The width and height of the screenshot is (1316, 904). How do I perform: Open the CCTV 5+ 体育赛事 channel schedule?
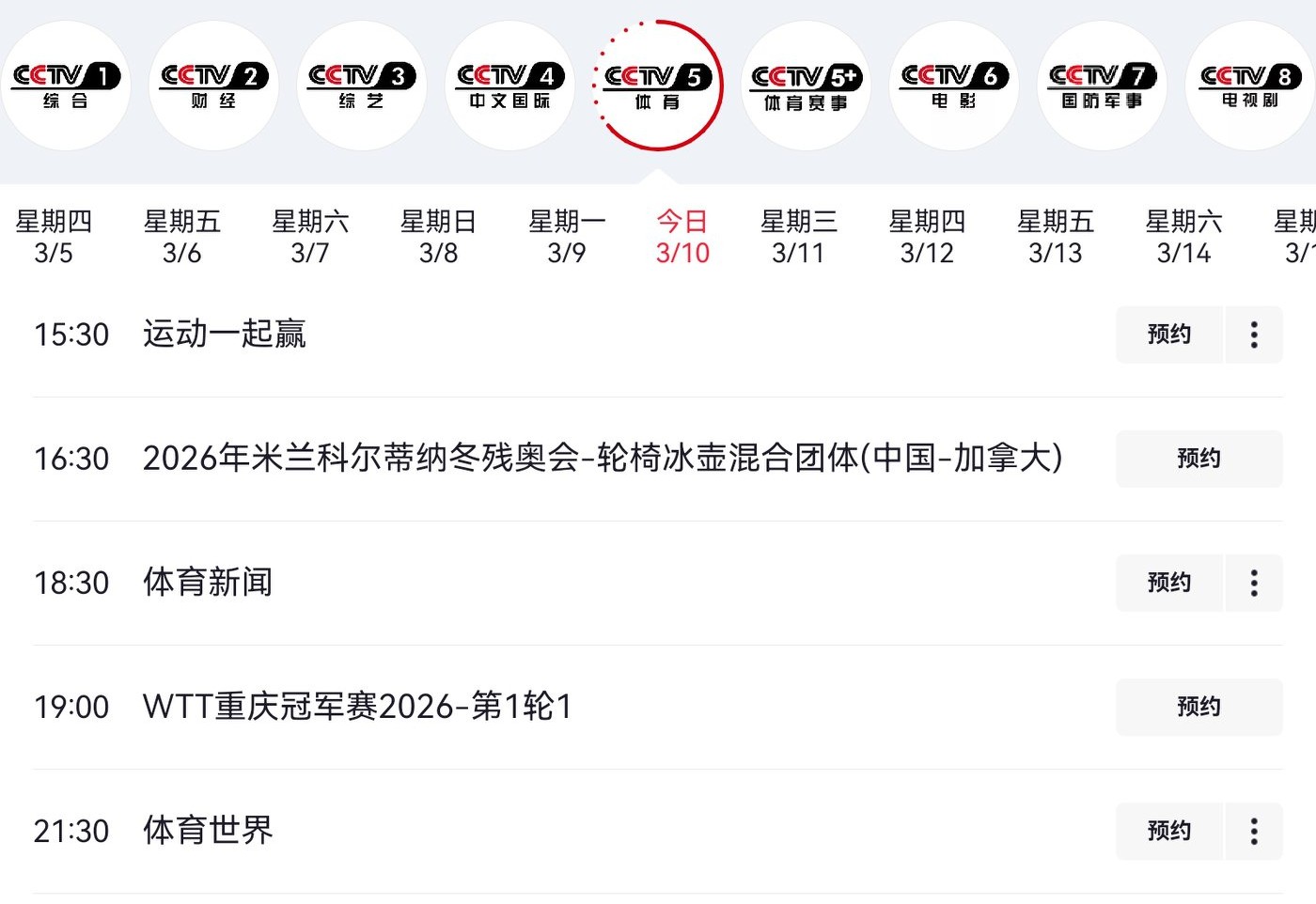point(806,86)
